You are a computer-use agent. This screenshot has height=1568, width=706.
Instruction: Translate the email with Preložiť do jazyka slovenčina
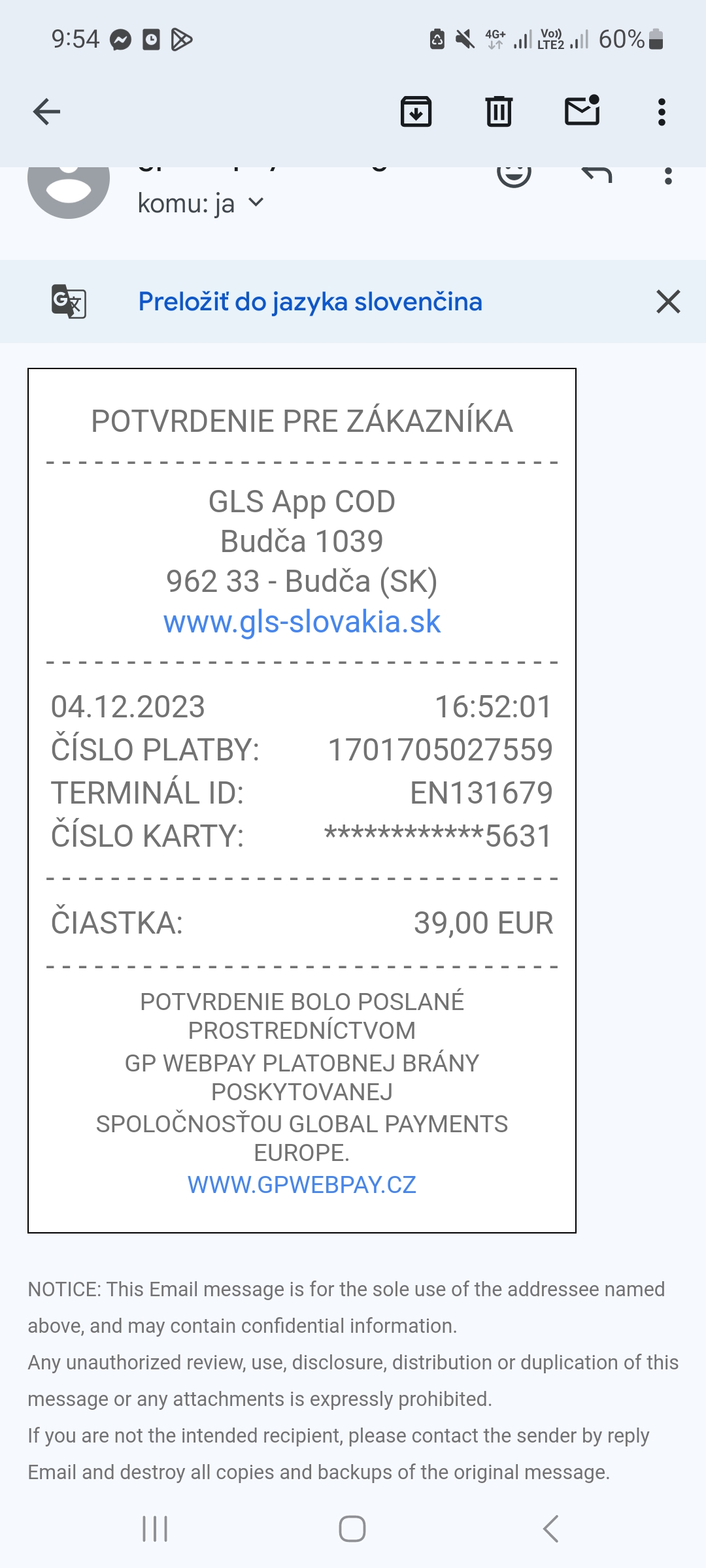tap(310, 302)
